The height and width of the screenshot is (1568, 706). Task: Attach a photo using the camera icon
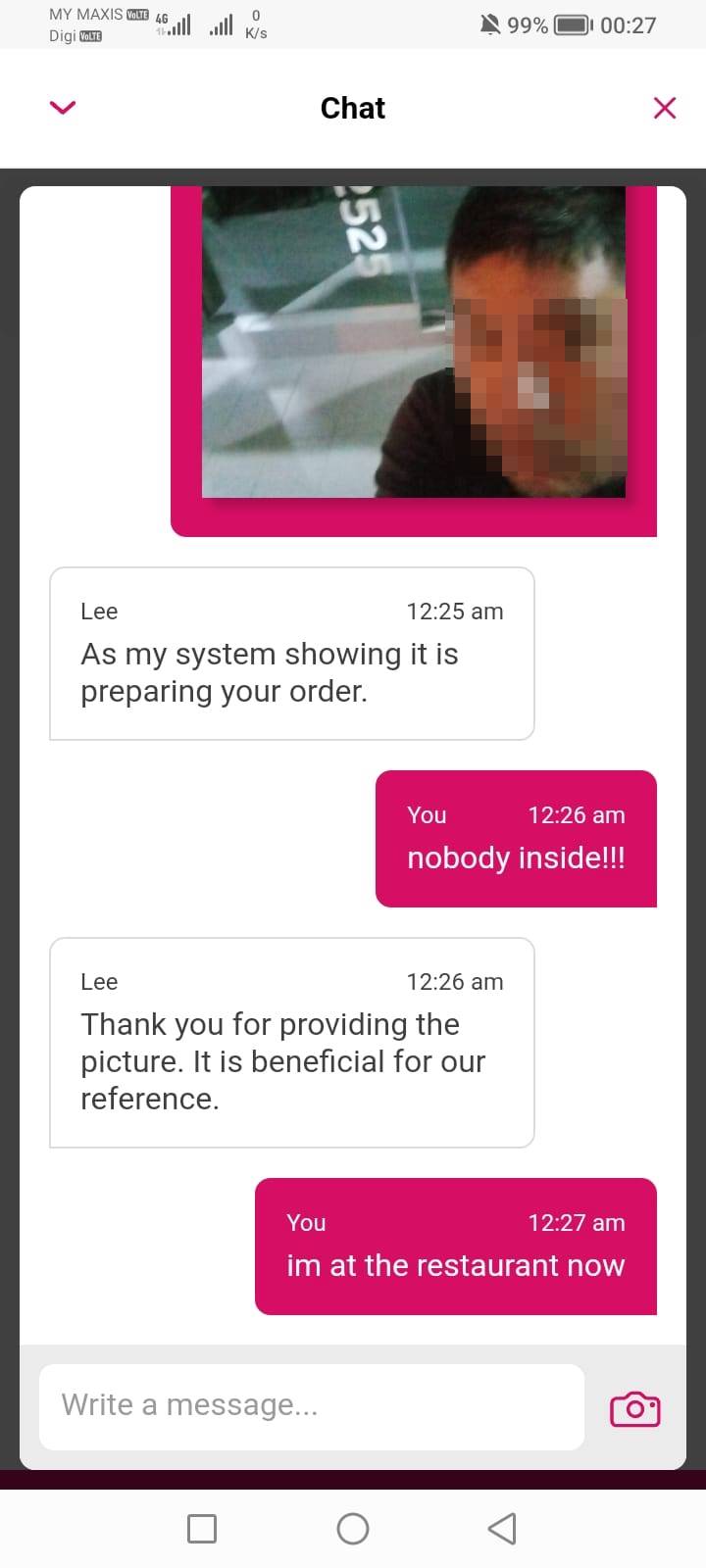click(x=634, y=1408)
